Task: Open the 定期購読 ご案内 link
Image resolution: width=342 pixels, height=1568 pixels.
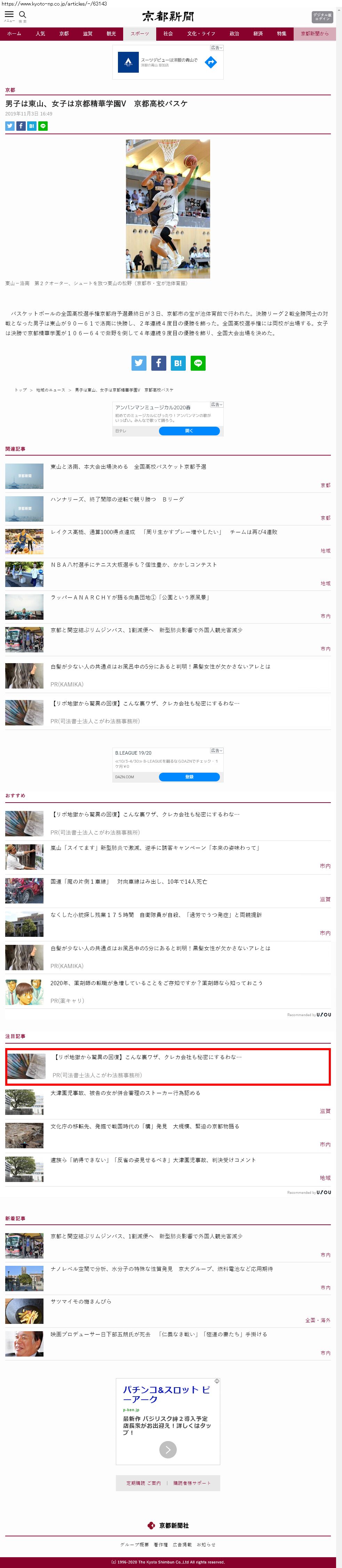Action: 144,1482
